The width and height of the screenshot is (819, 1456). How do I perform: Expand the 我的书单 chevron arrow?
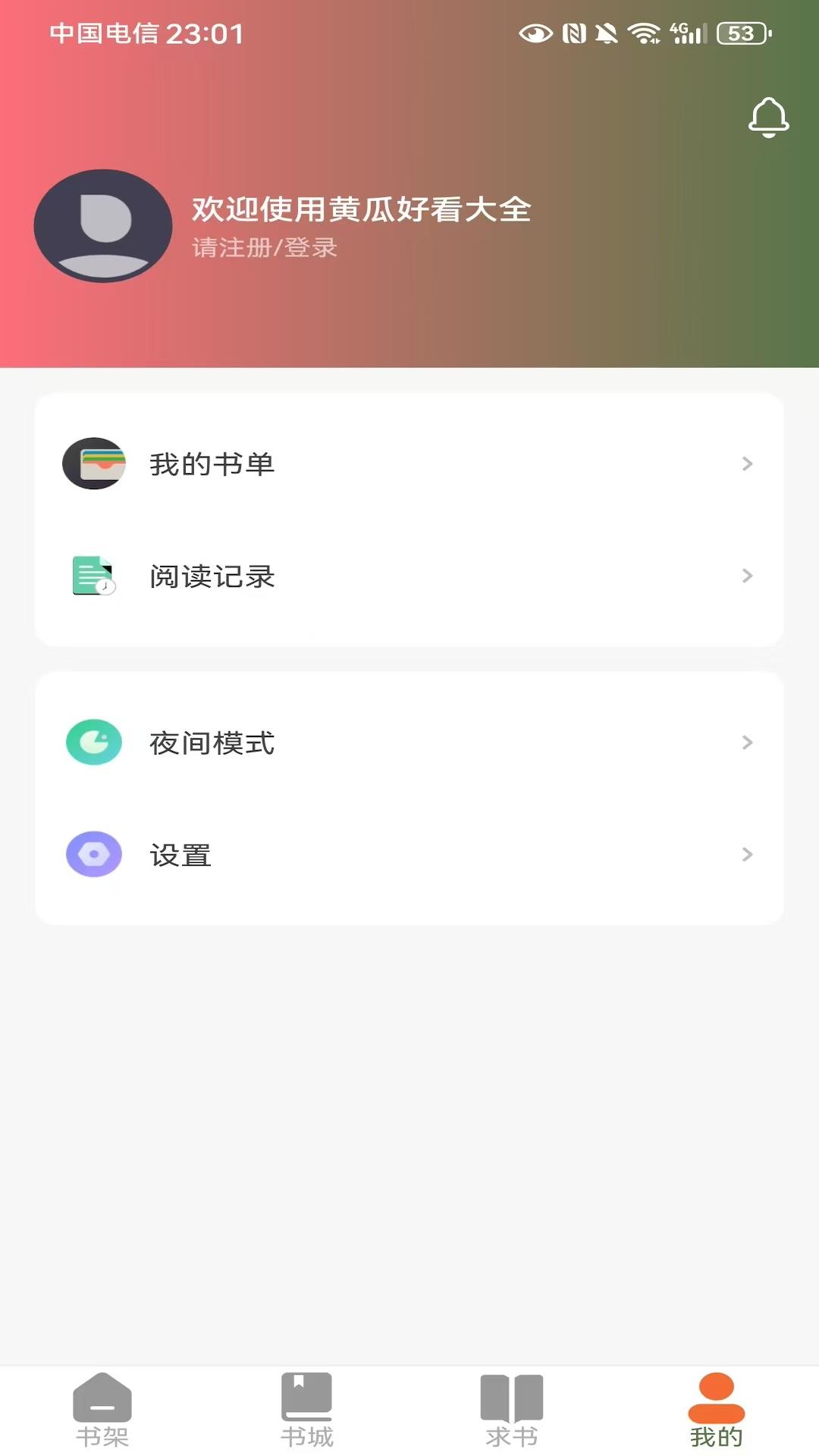748,464
